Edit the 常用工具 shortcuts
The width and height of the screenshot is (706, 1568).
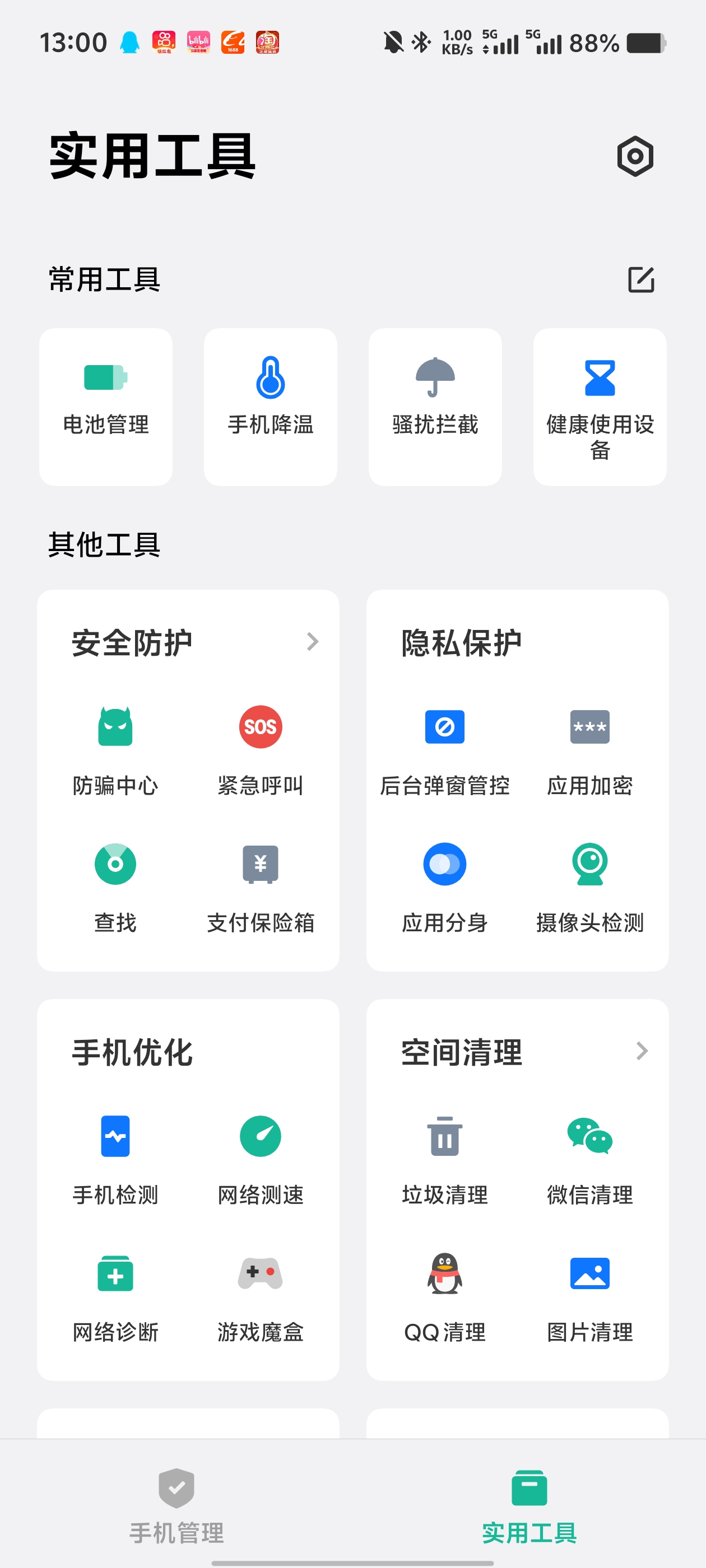pos(641,279)
